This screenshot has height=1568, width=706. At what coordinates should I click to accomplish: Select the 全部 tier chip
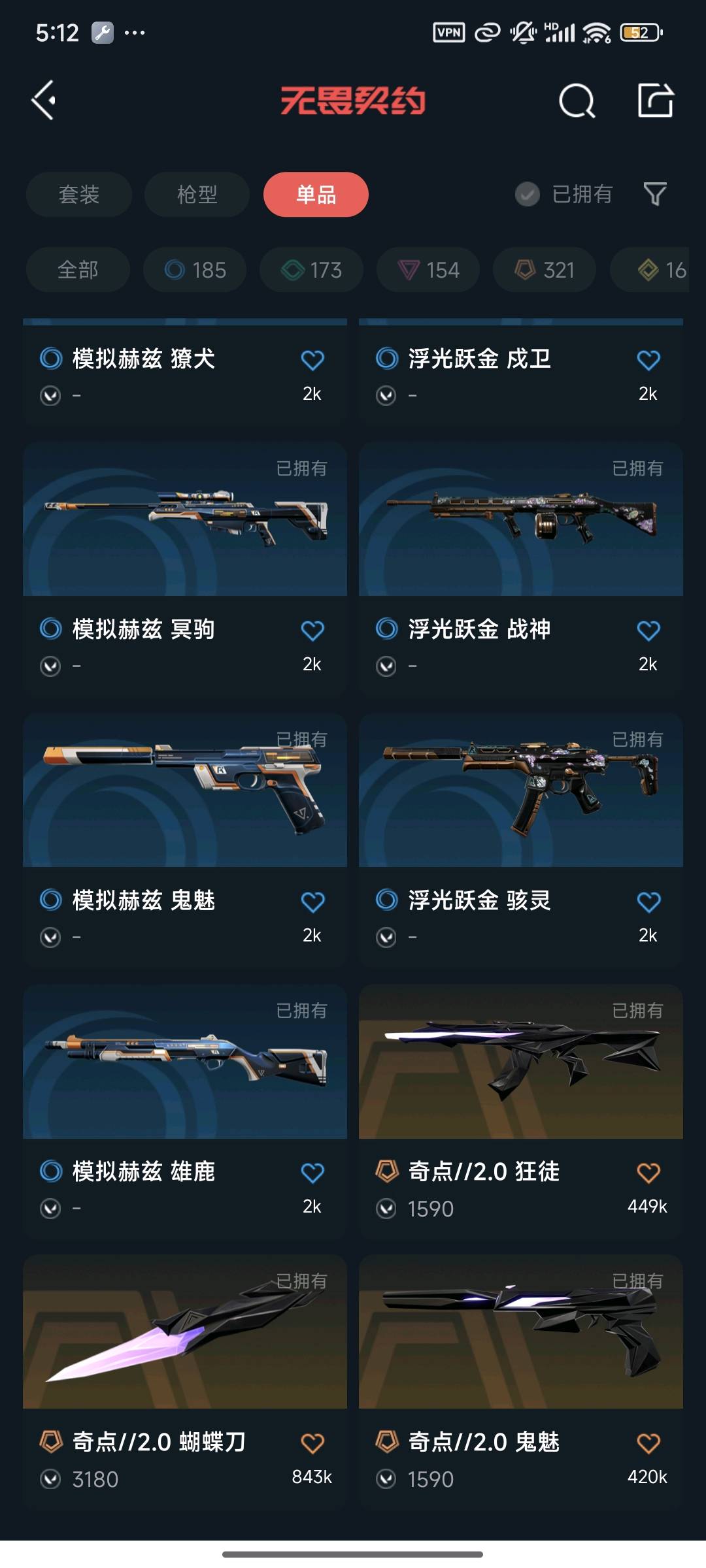click(x=78, y=270)
